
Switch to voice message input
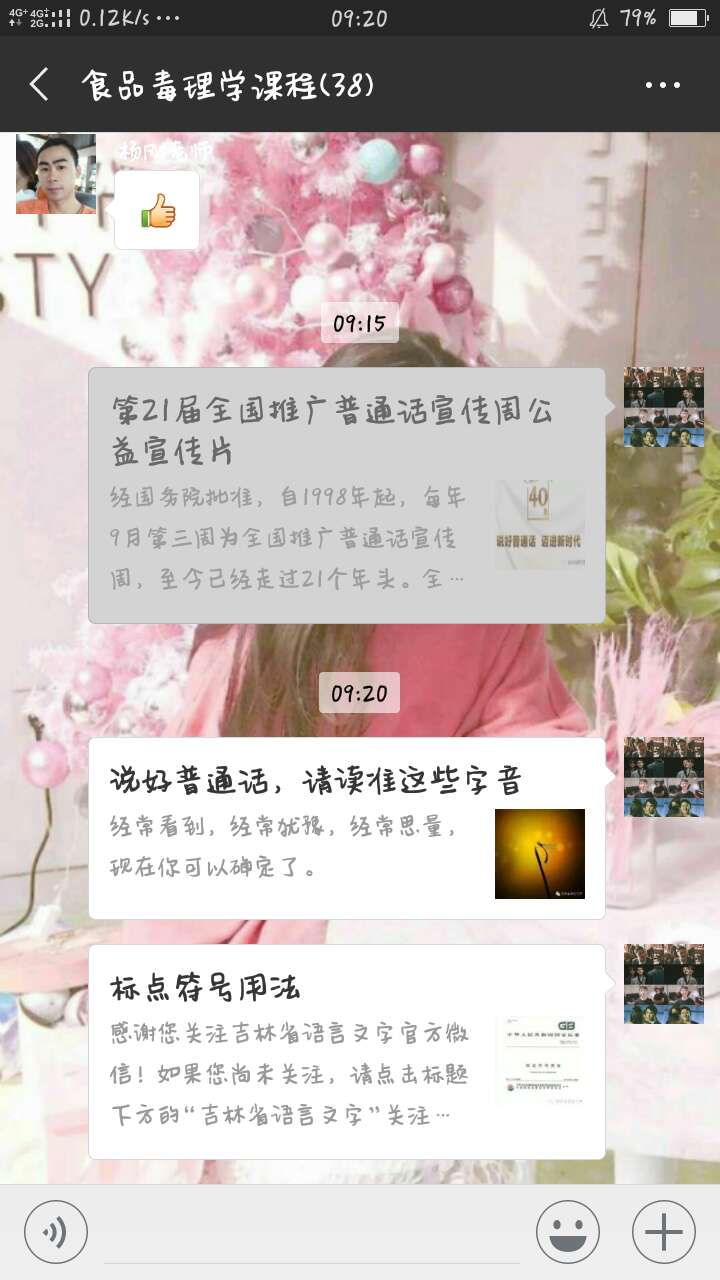point(56,1232)
